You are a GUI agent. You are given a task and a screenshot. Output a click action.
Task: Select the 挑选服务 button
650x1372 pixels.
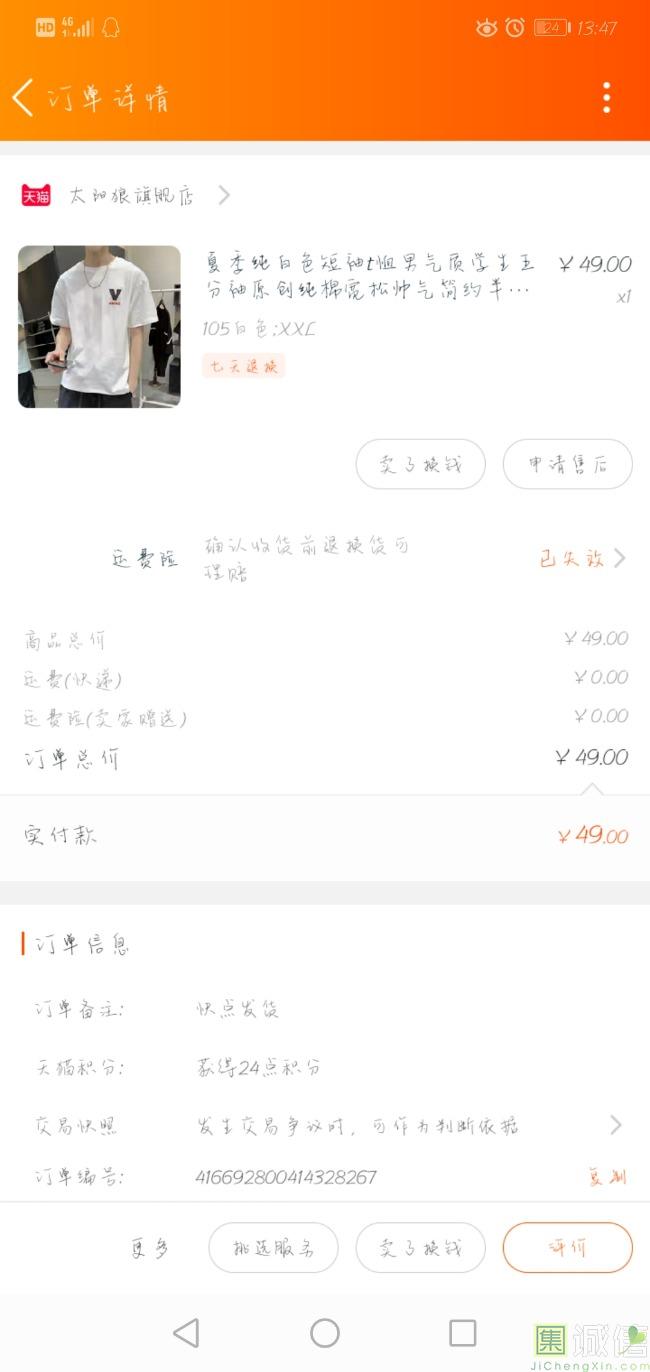click(273, 1247)
